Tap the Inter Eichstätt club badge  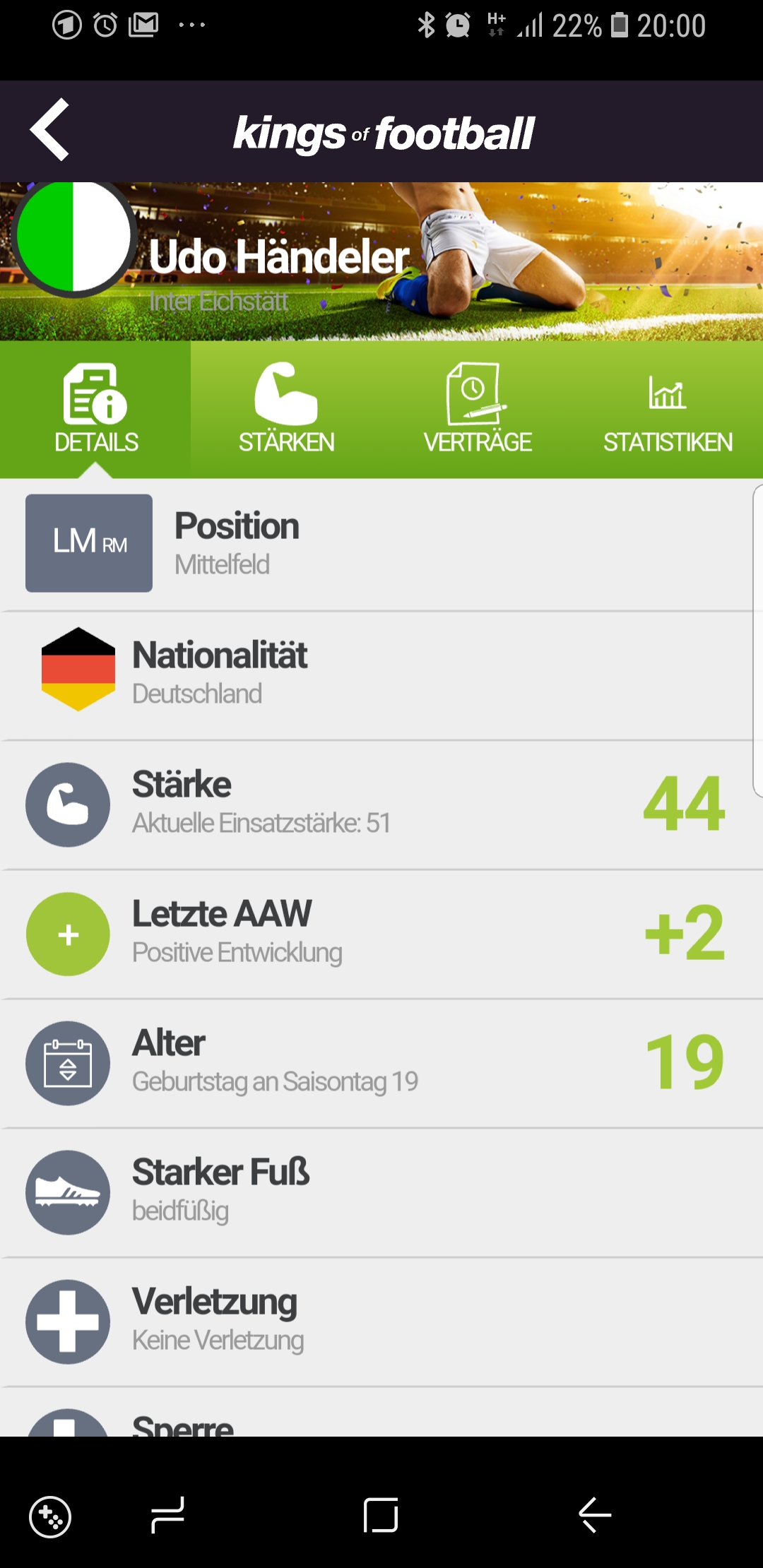point(73,237)
